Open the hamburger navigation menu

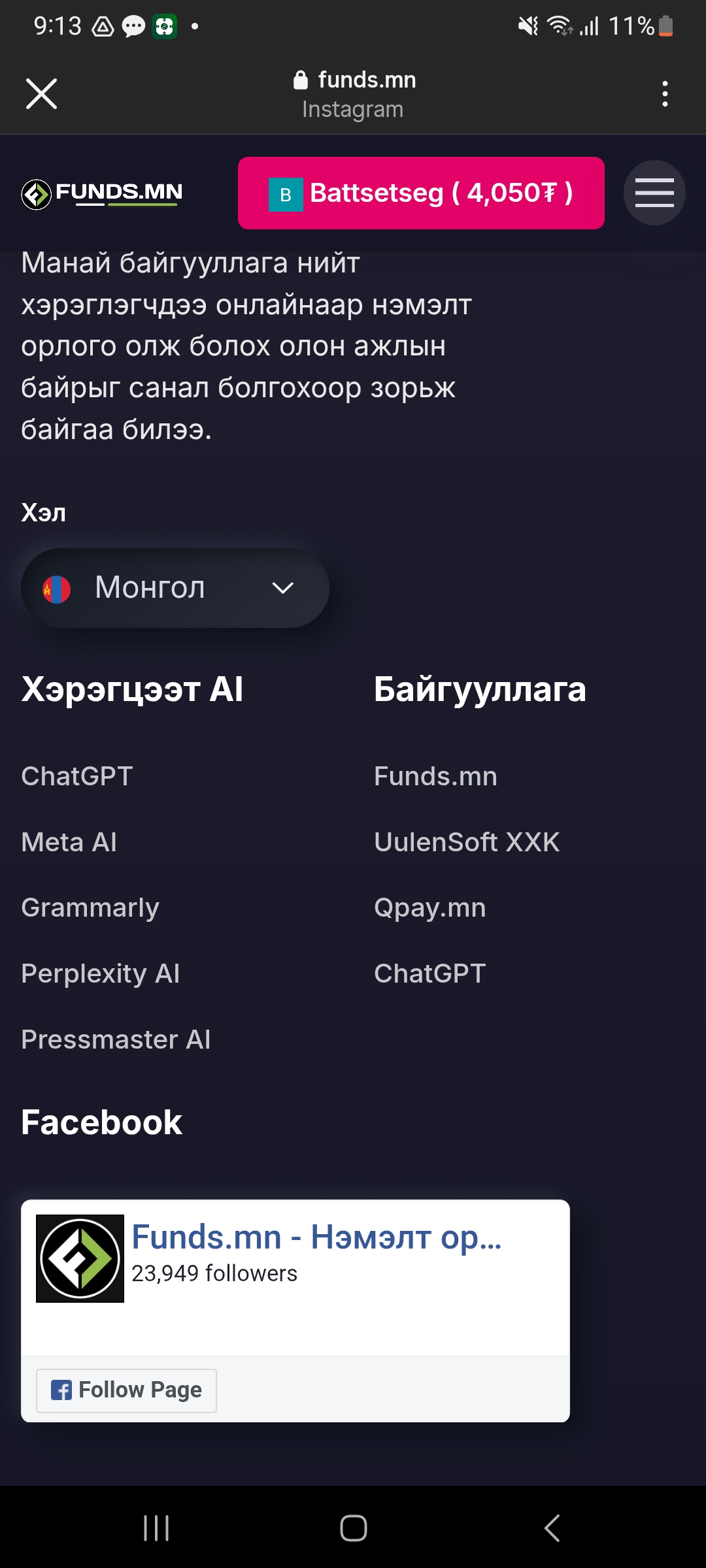pos(654,193)
